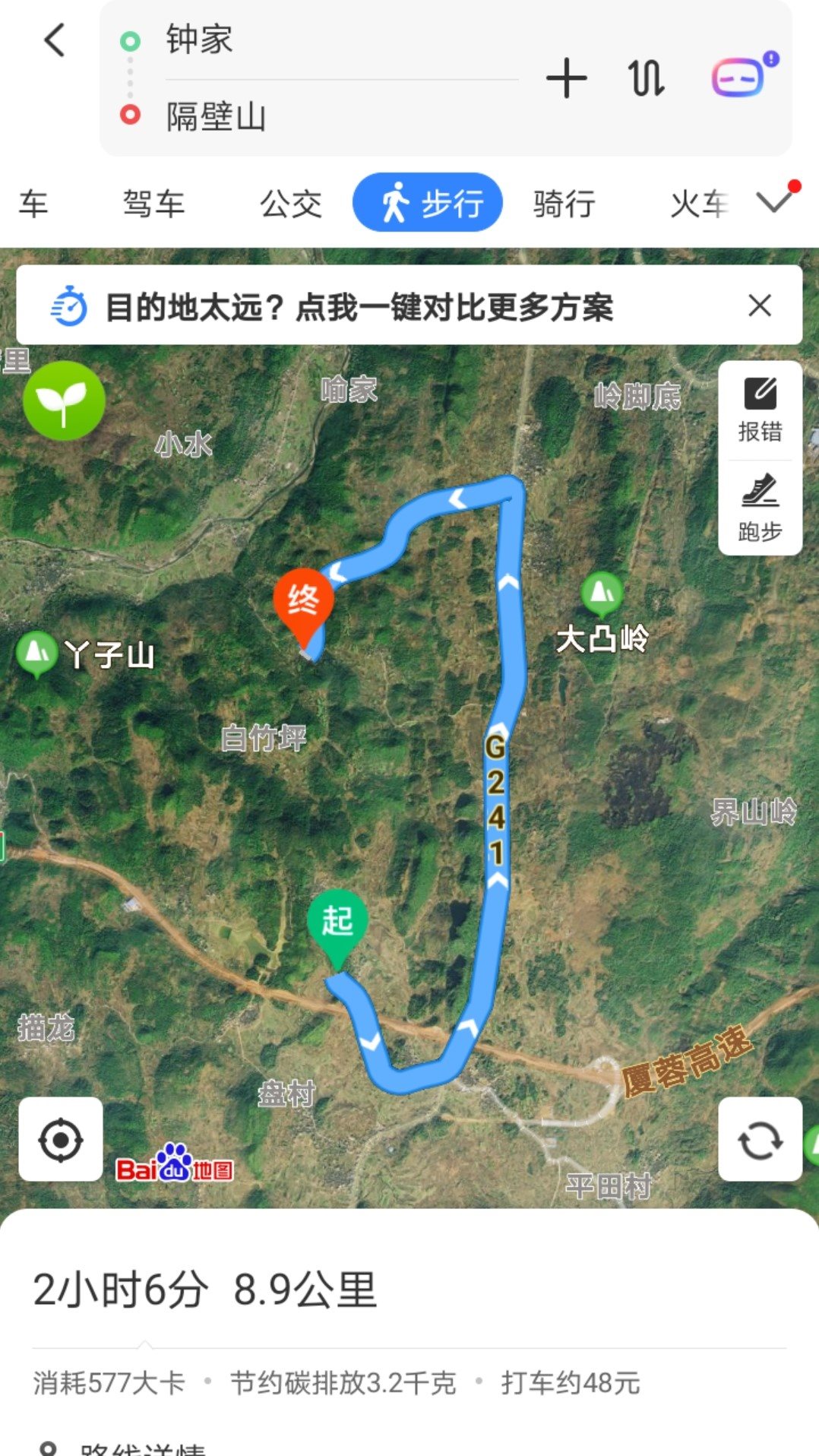Switch to the 骑行 tab
The image size is (819, 1456).
tap(564, 204)
